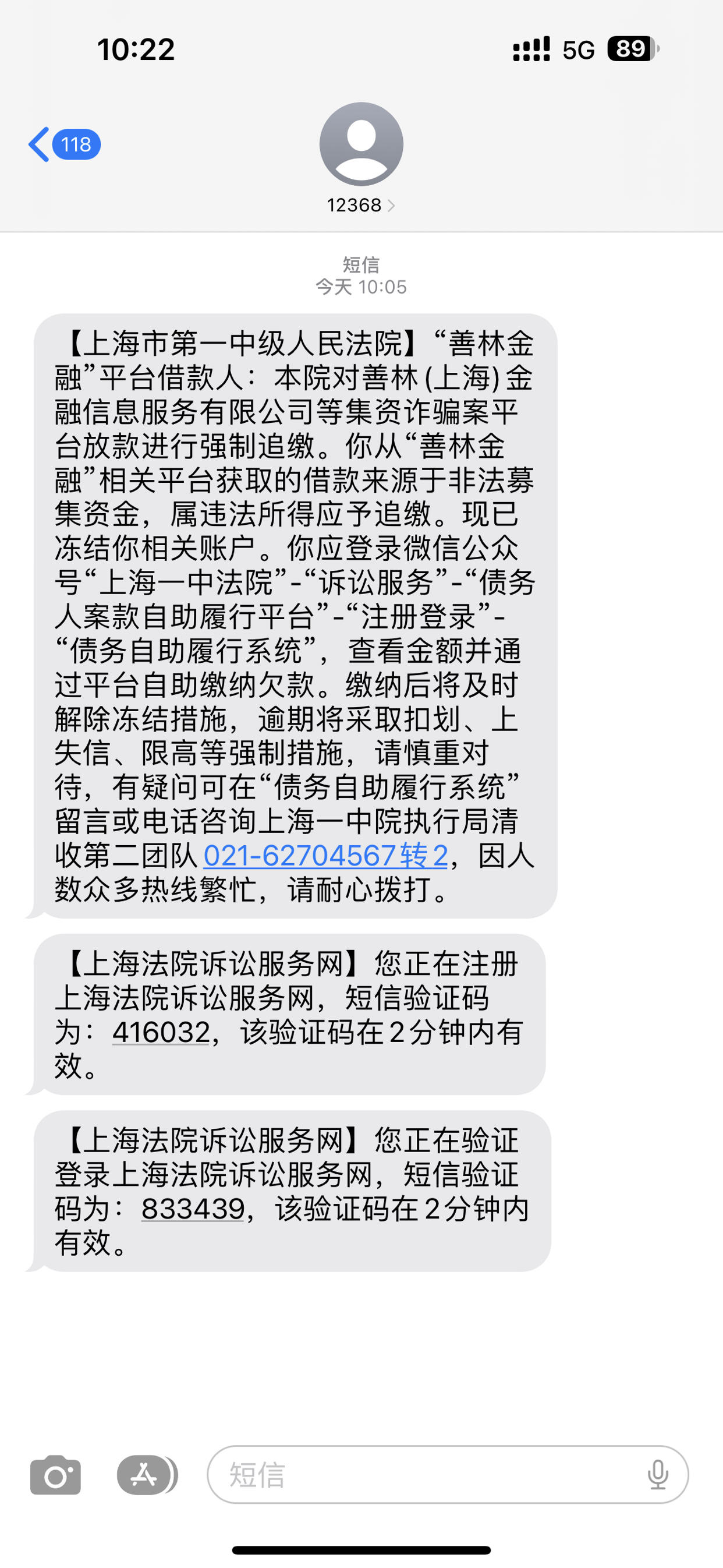
Task: Tap the cellular signal bars icon
Action: tap(533, 50)
